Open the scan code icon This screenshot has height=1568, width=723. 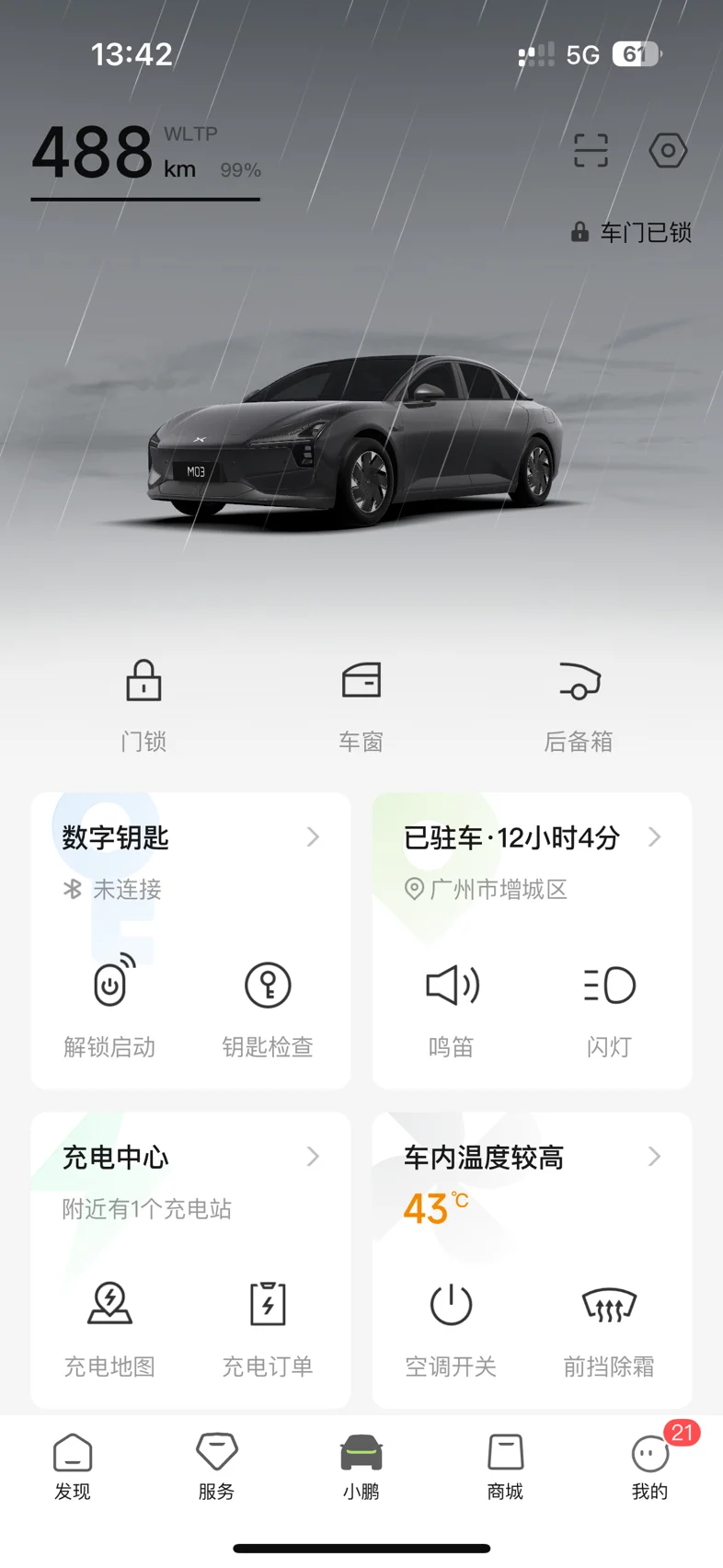coord(591,150)
